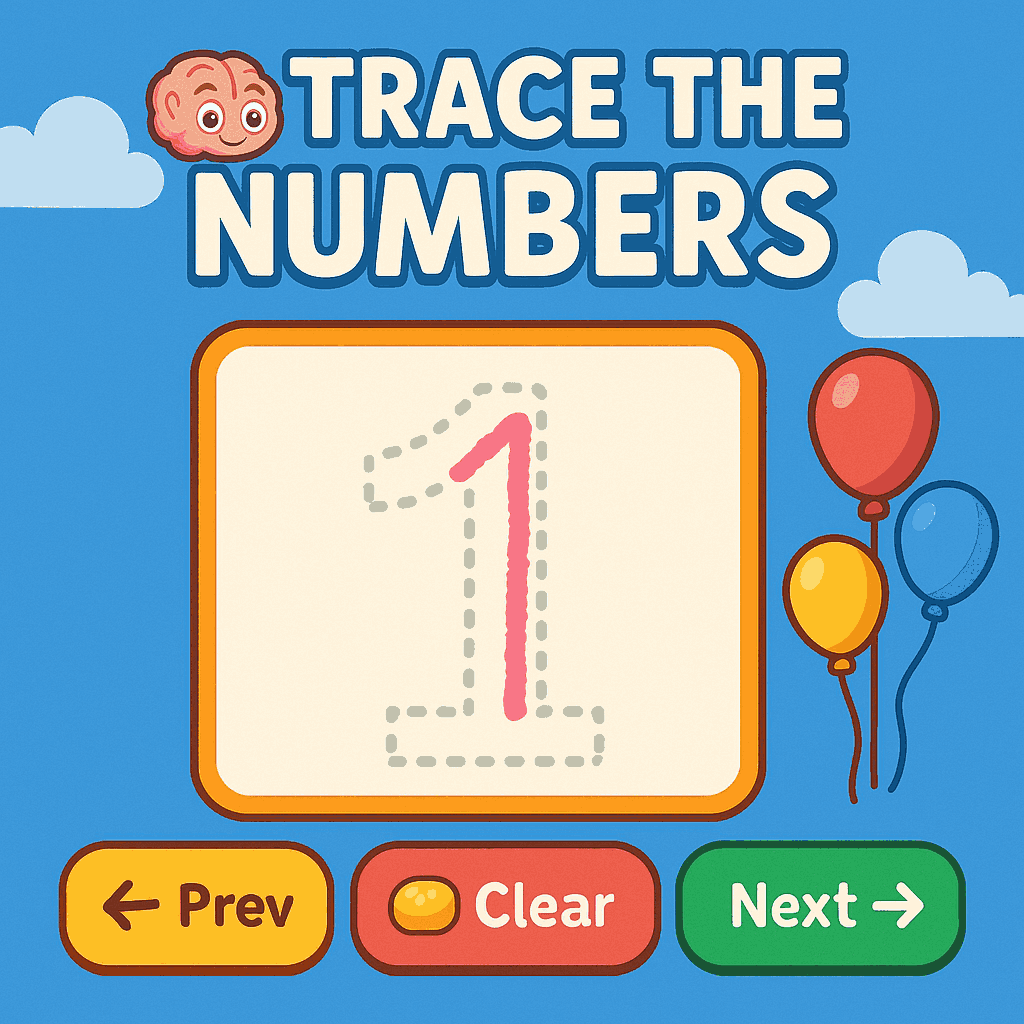
Task: Go back with the Prev button
Action: (196, 908)
